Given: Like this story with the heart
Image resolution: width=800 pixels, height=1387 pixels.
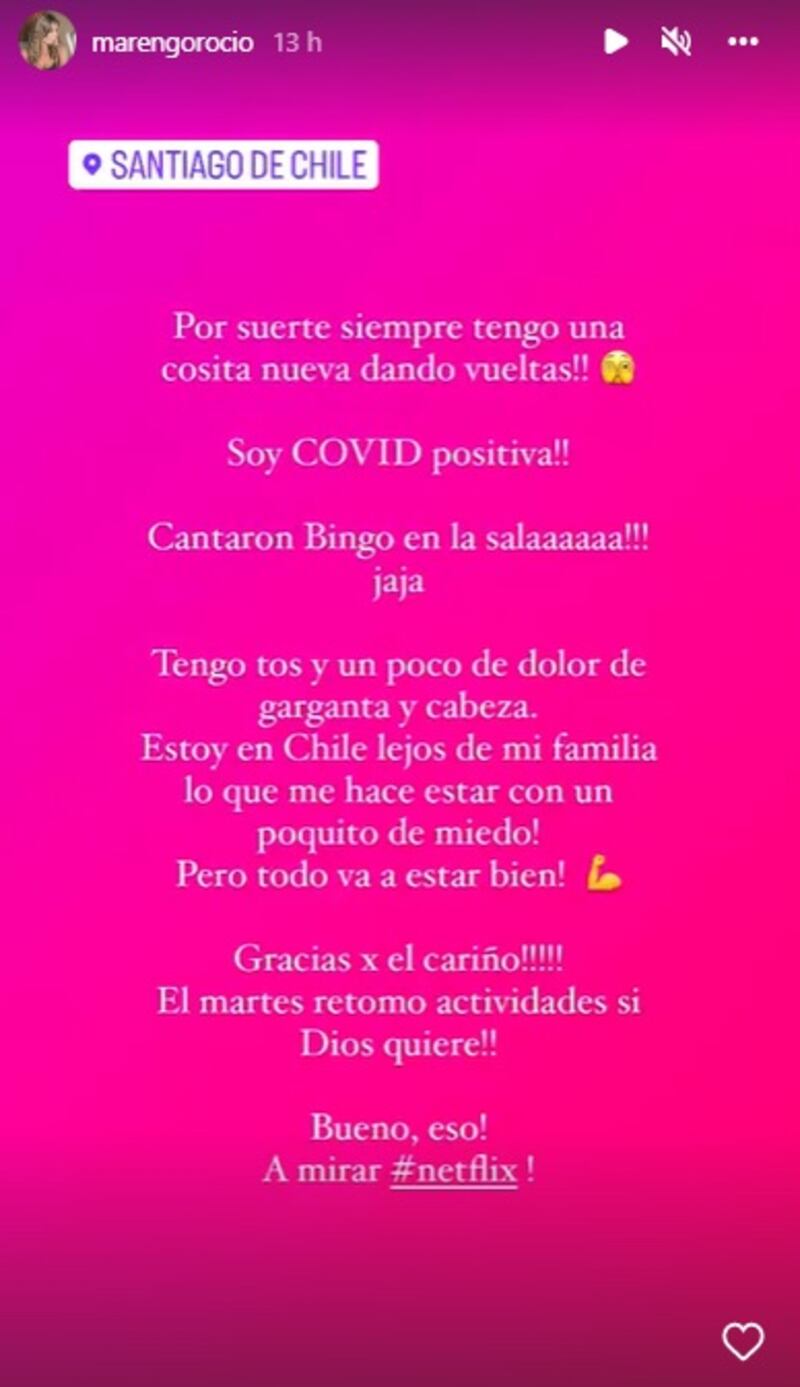Looking at the screenshot, I should (743, 1341).
